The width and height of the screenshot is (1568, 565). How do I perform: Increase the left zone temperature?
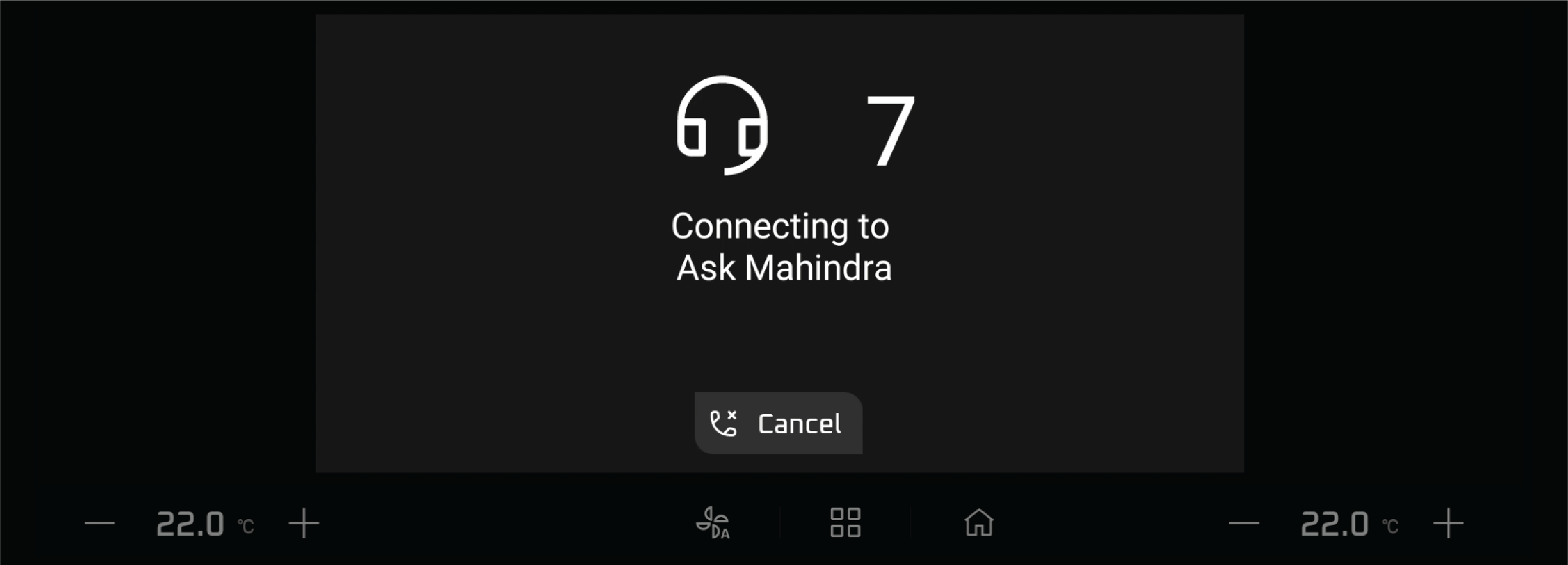(x=304, y=523)
